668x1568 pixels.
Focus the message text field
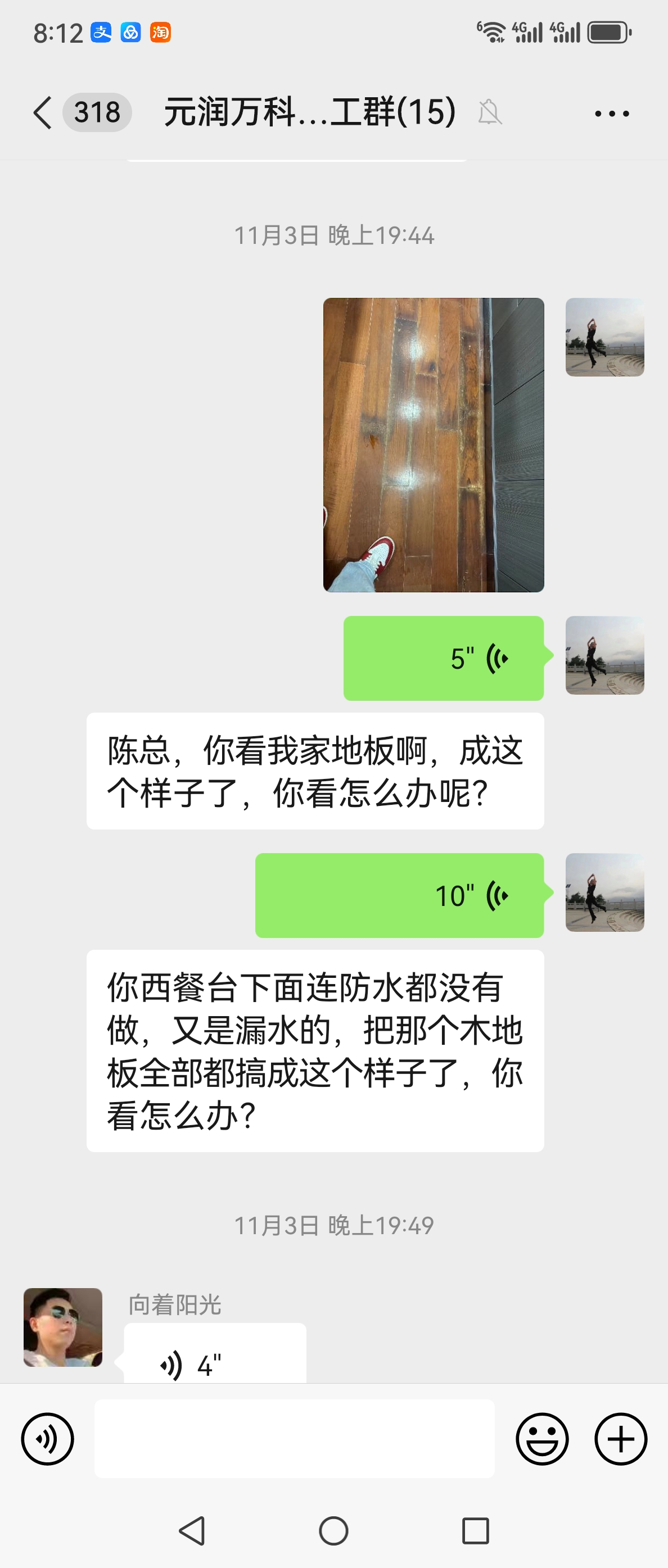point(294,1439)
